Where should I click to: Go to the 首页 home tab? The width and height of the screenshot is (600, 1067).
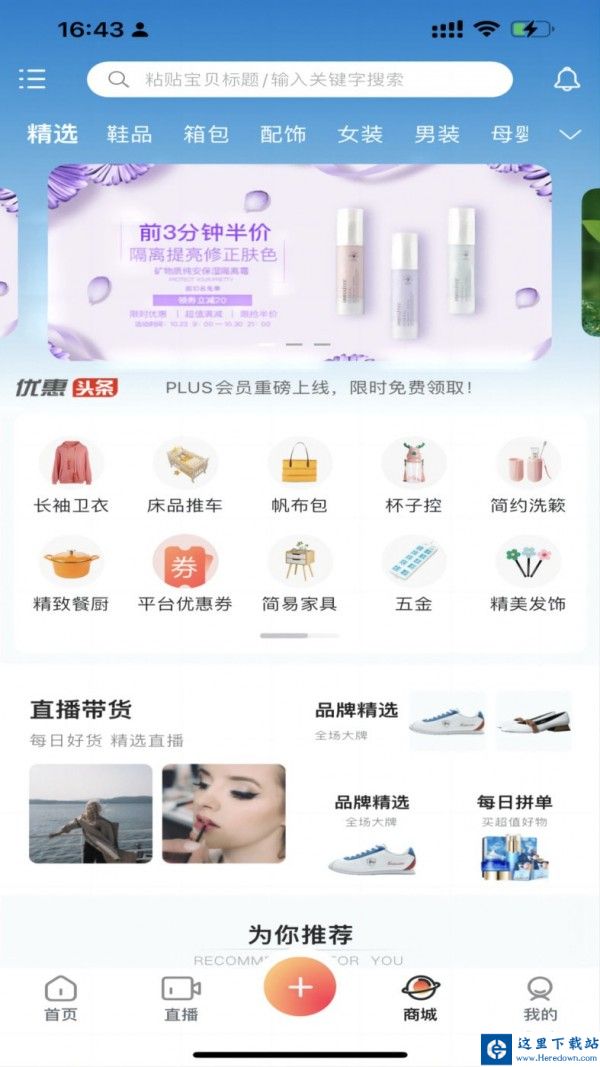point(60,999)
